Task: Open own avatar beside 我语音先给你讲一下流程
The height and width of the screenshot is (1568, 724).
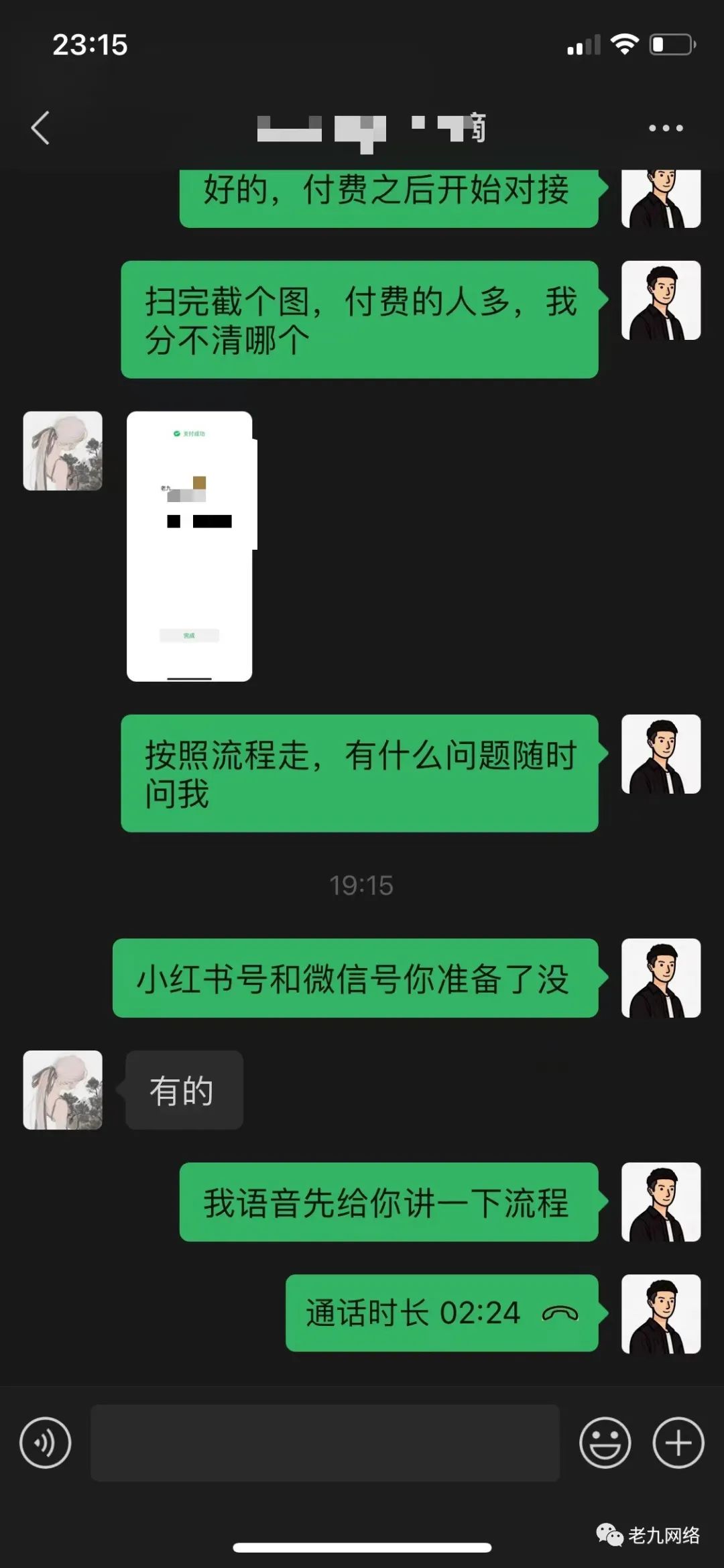Action: 661,1201
